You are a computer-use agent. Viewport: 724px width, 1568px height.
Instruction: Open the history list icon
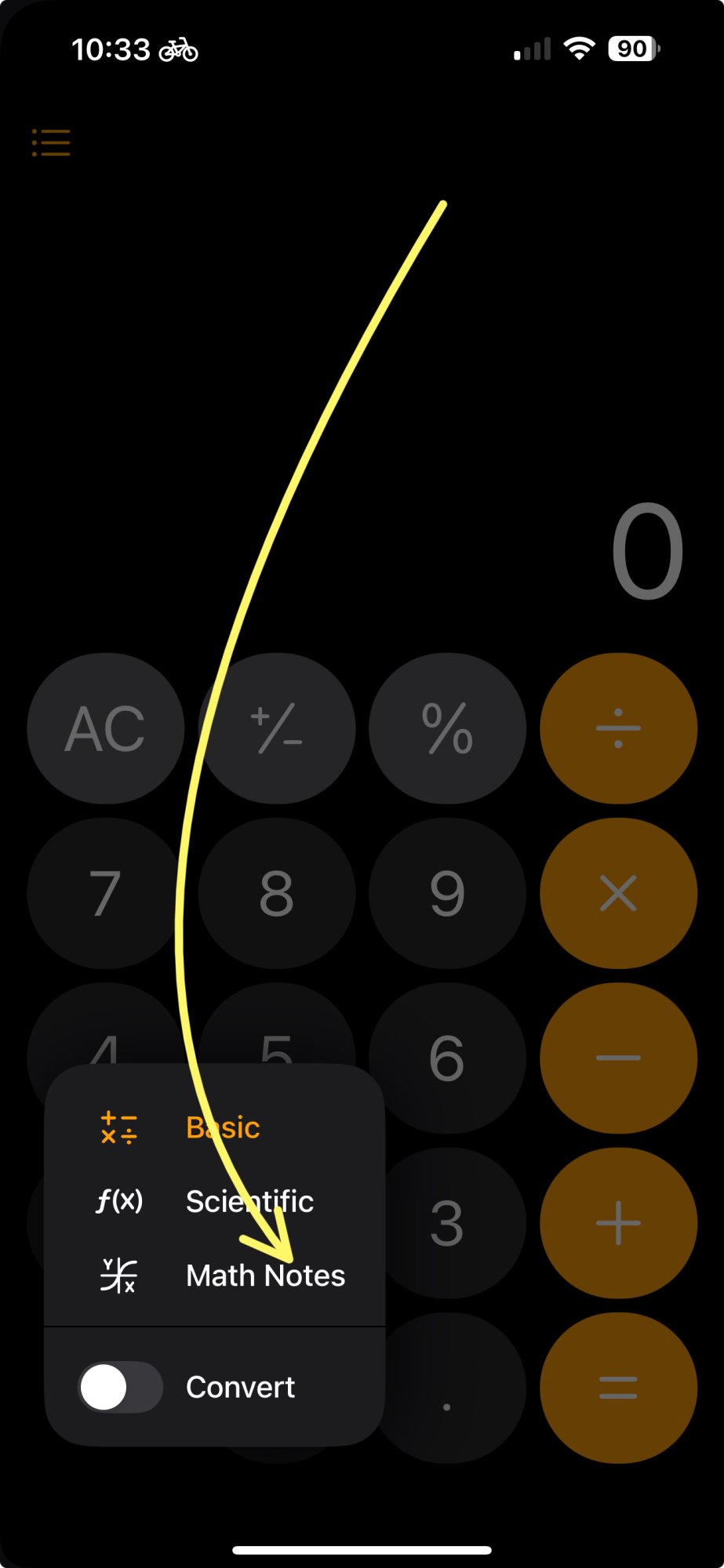point(51,143)
